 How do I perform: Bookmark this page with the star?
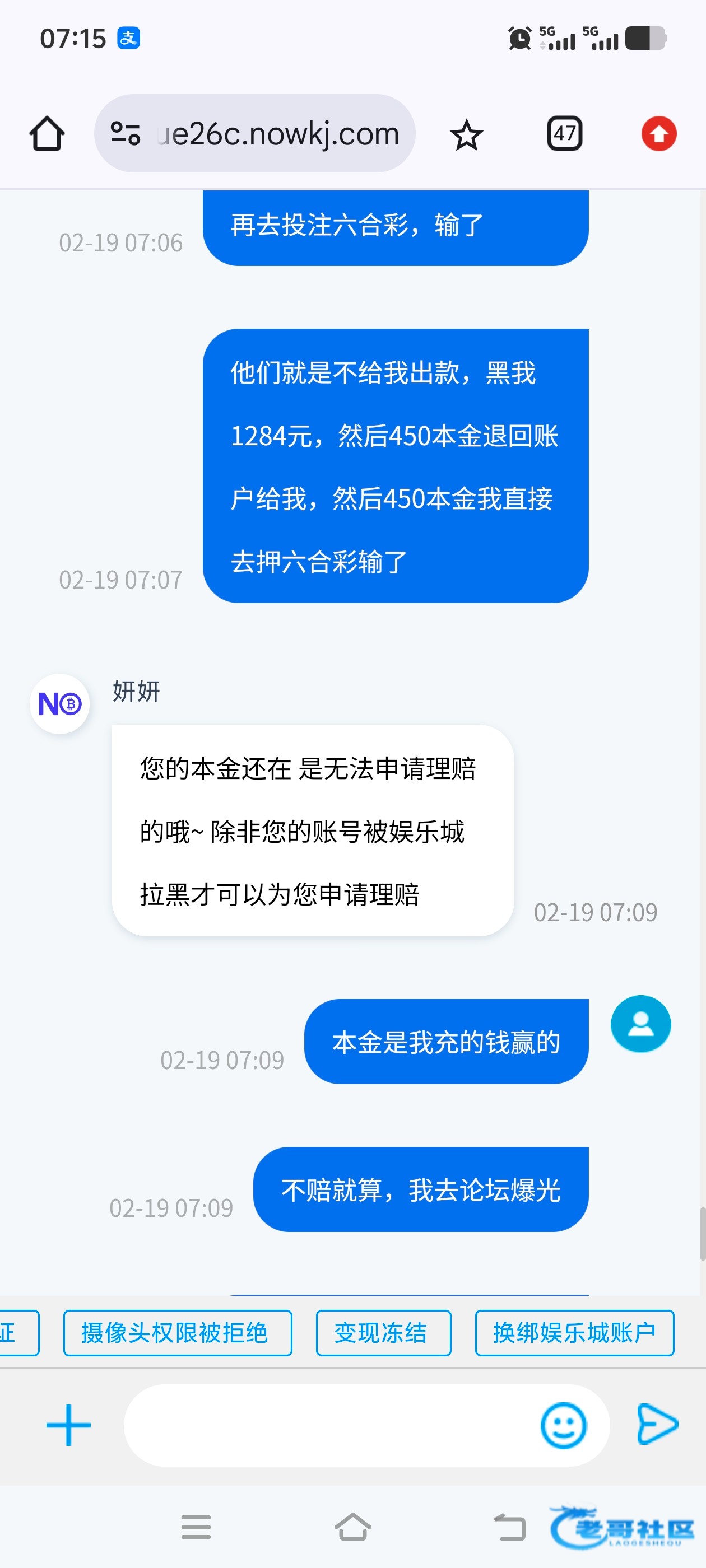pyautogui.click(x=467, y=134)
